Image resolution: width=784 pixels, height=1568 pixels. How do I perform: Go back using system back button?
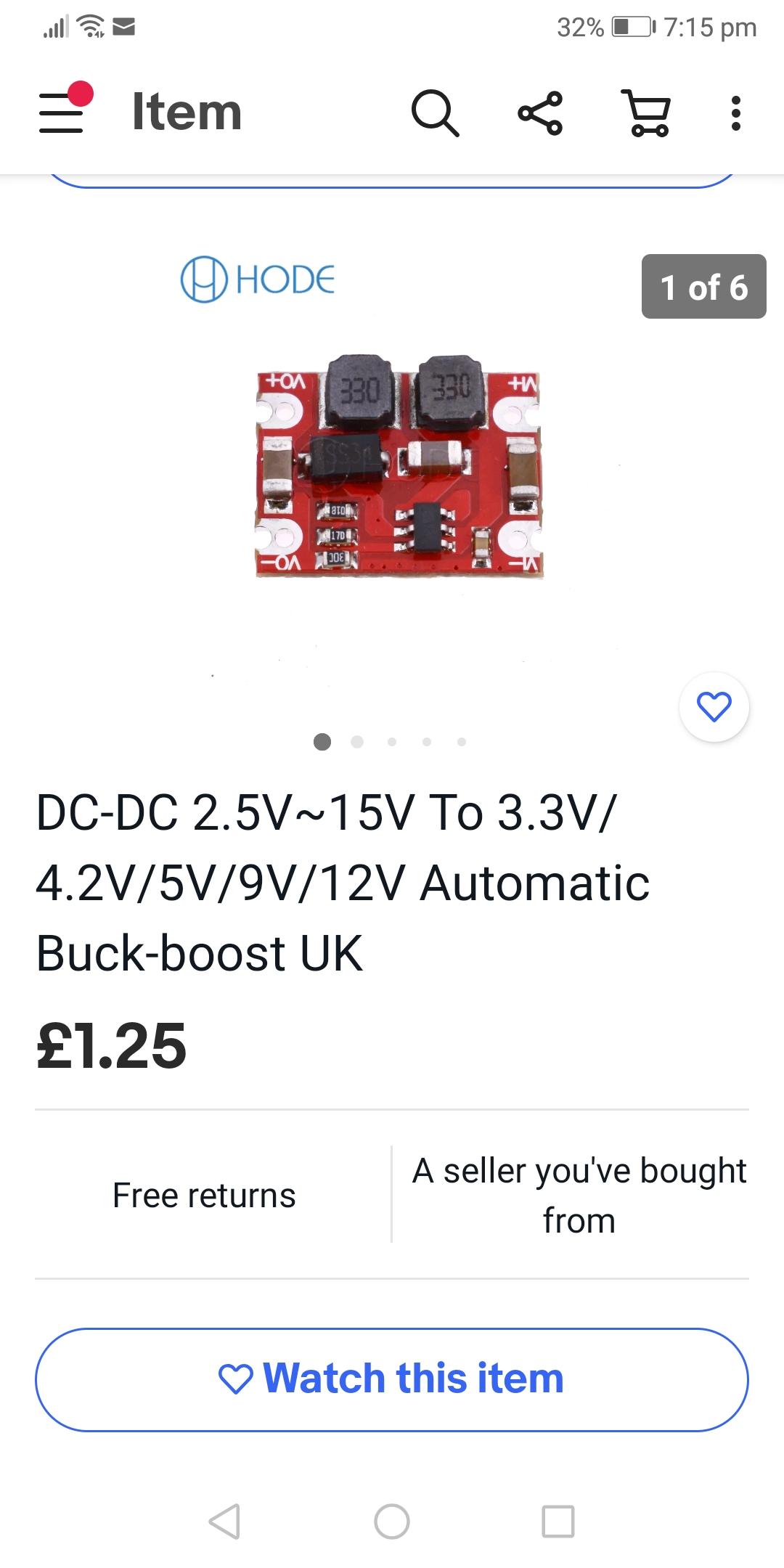tap(224, 1521)
